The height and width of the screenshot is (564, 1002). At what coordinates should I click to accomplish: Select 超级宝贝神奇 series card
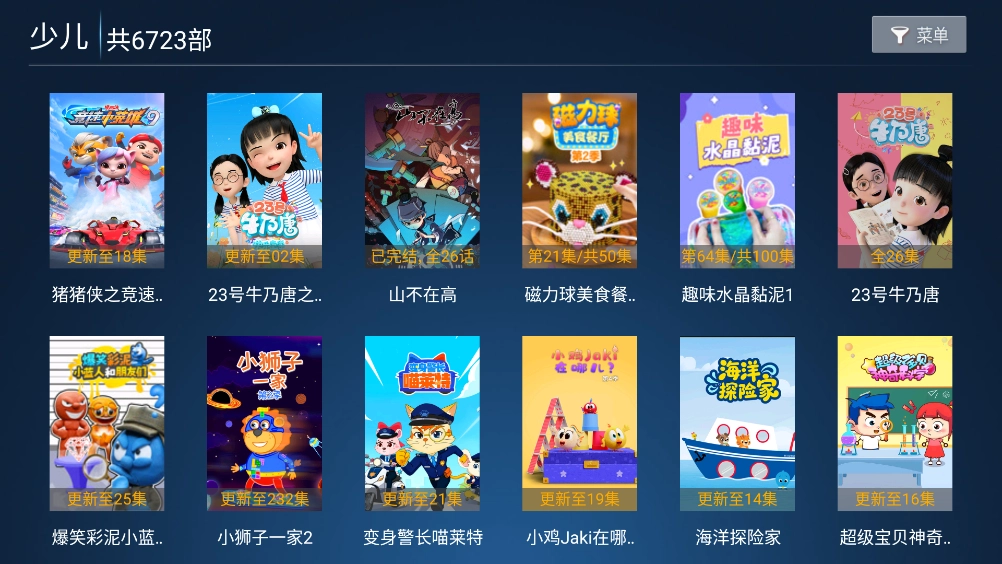click(894, 423)
